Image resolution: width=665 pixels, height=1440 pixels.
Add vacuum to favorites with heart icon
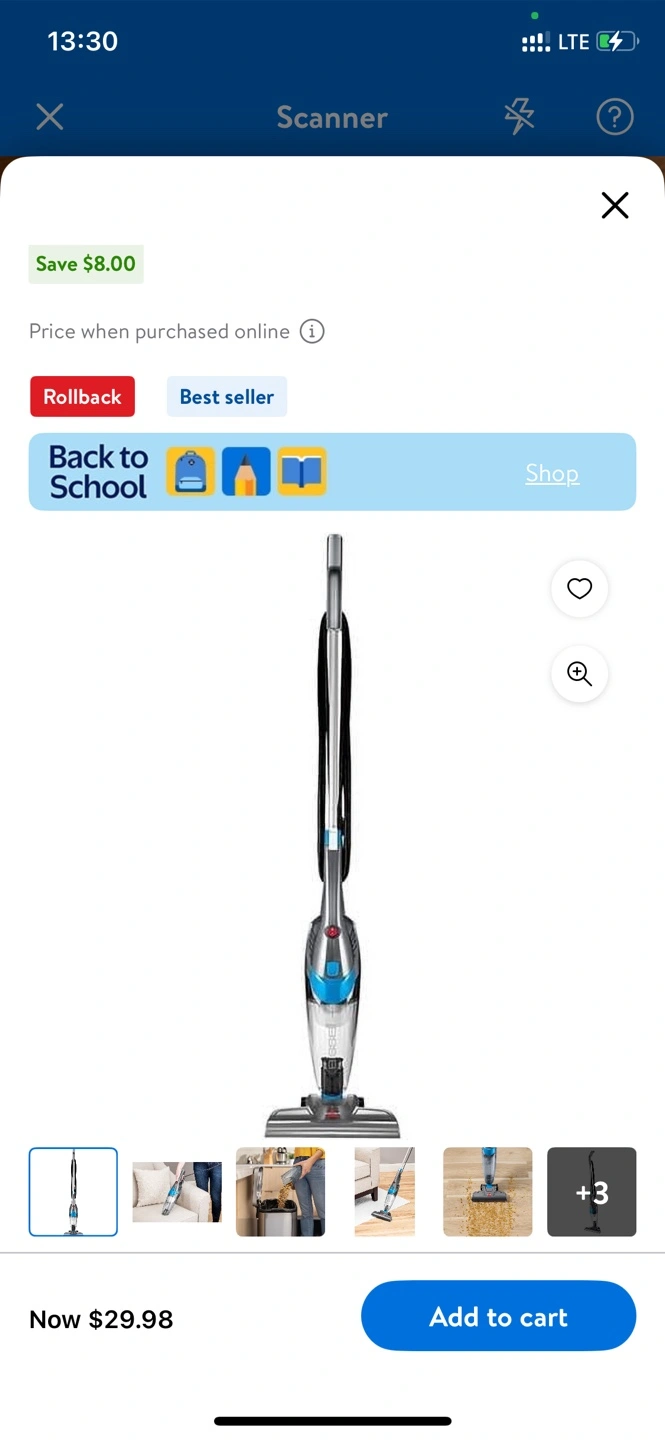pyautogui.click(x=580, y=589)
